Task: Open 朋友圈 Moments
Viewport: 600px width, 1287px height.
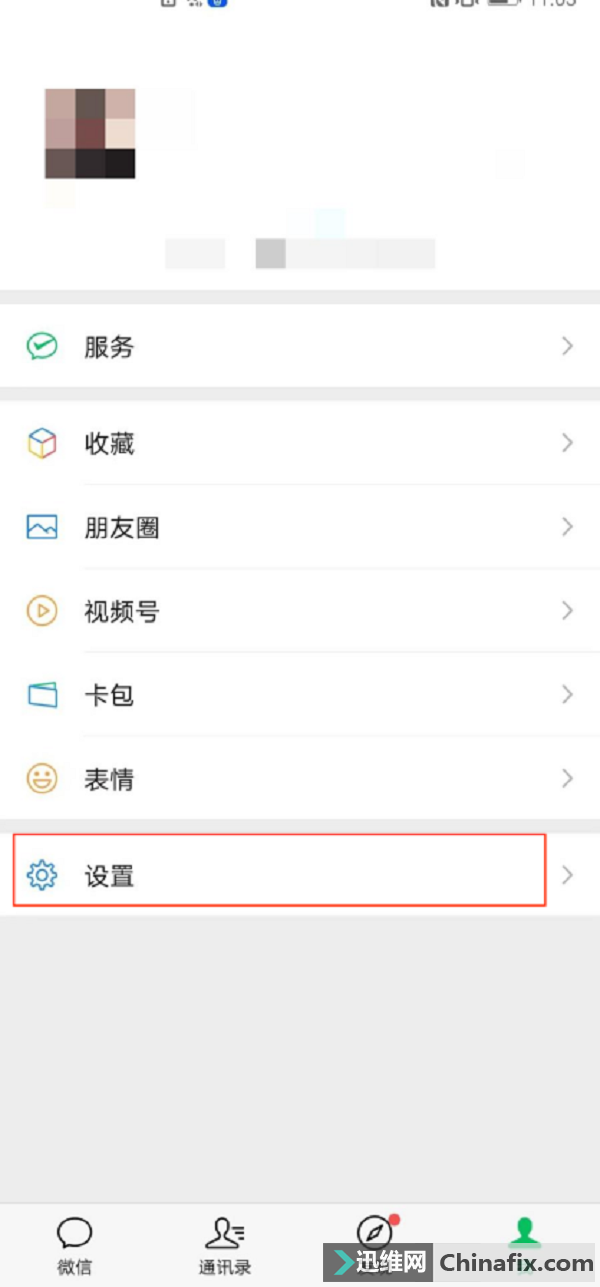Action: (x=300, y=527)
